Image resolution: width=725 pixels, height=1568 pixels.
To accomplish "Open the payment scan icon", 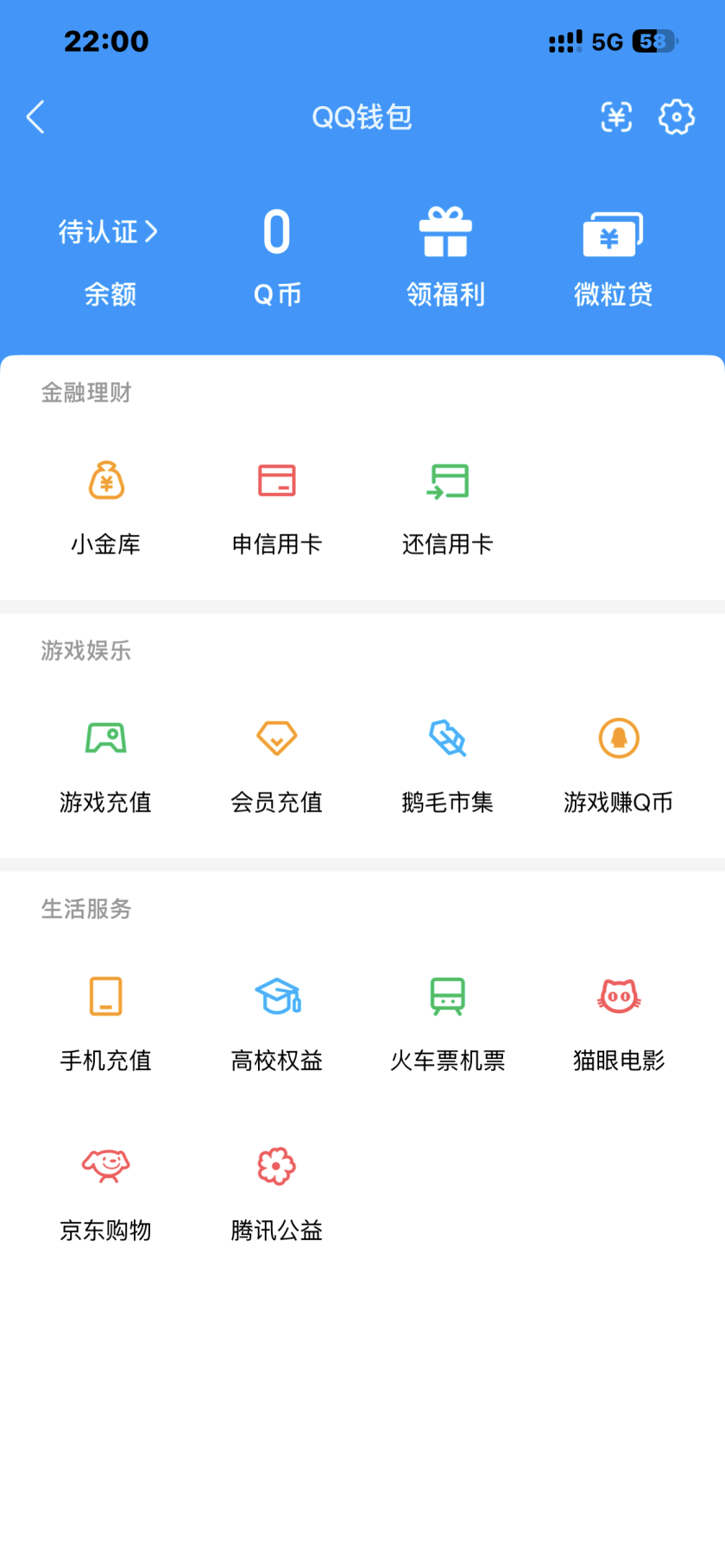I will click(x=616, y=117).
